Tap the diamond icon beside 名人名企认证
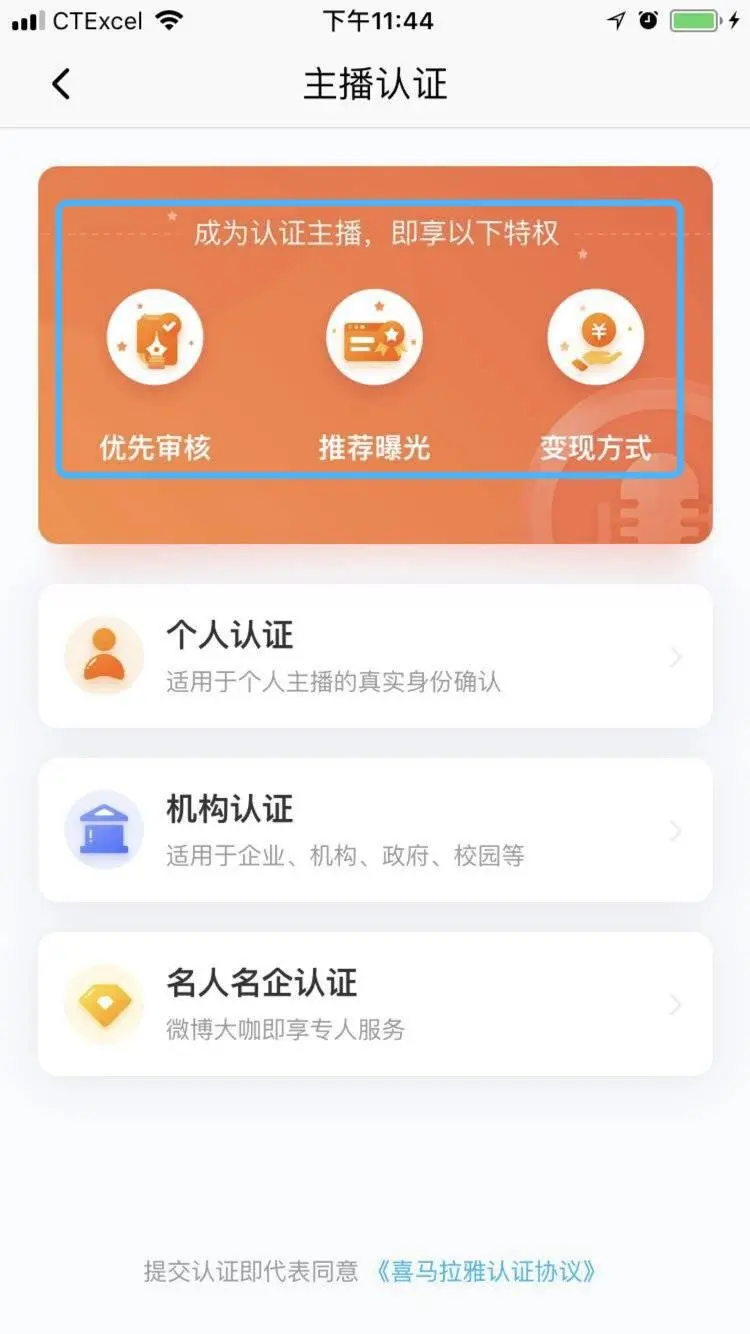The image size is (750, 1334). (x=103, y=1003)
